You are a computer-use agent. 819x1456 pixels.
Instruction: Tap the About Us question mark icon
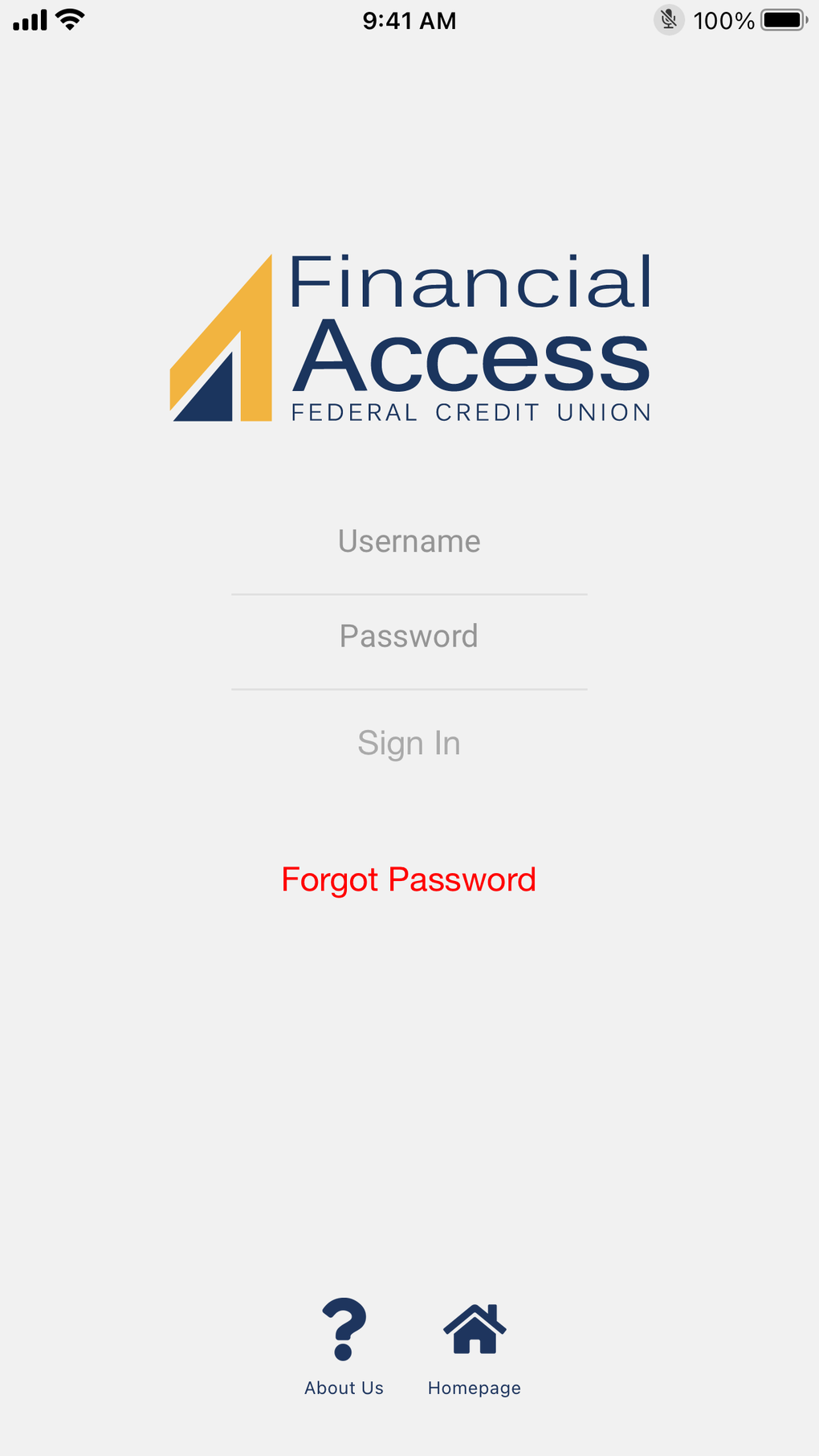344,1327
